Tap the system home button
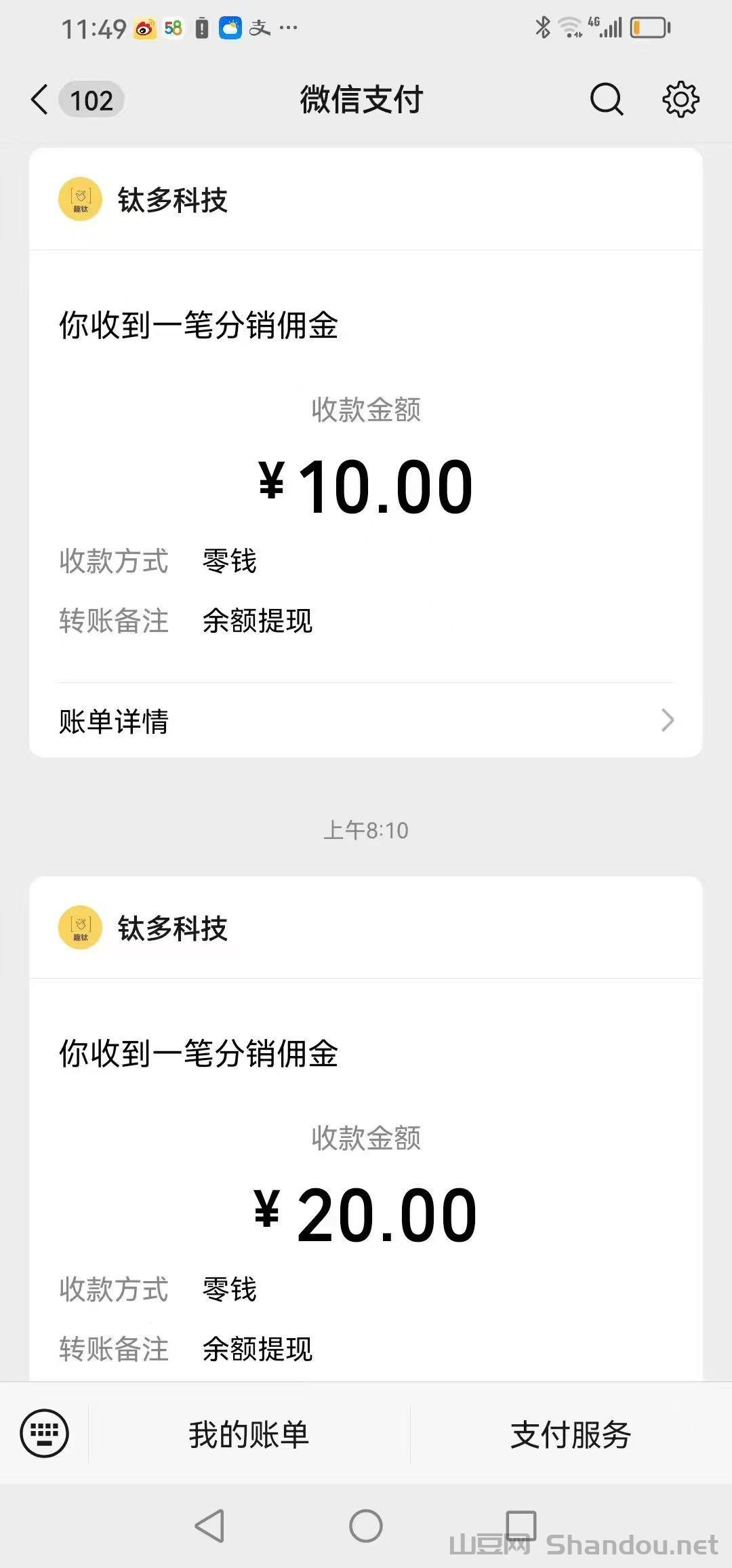 click(x=366, y=1526)
